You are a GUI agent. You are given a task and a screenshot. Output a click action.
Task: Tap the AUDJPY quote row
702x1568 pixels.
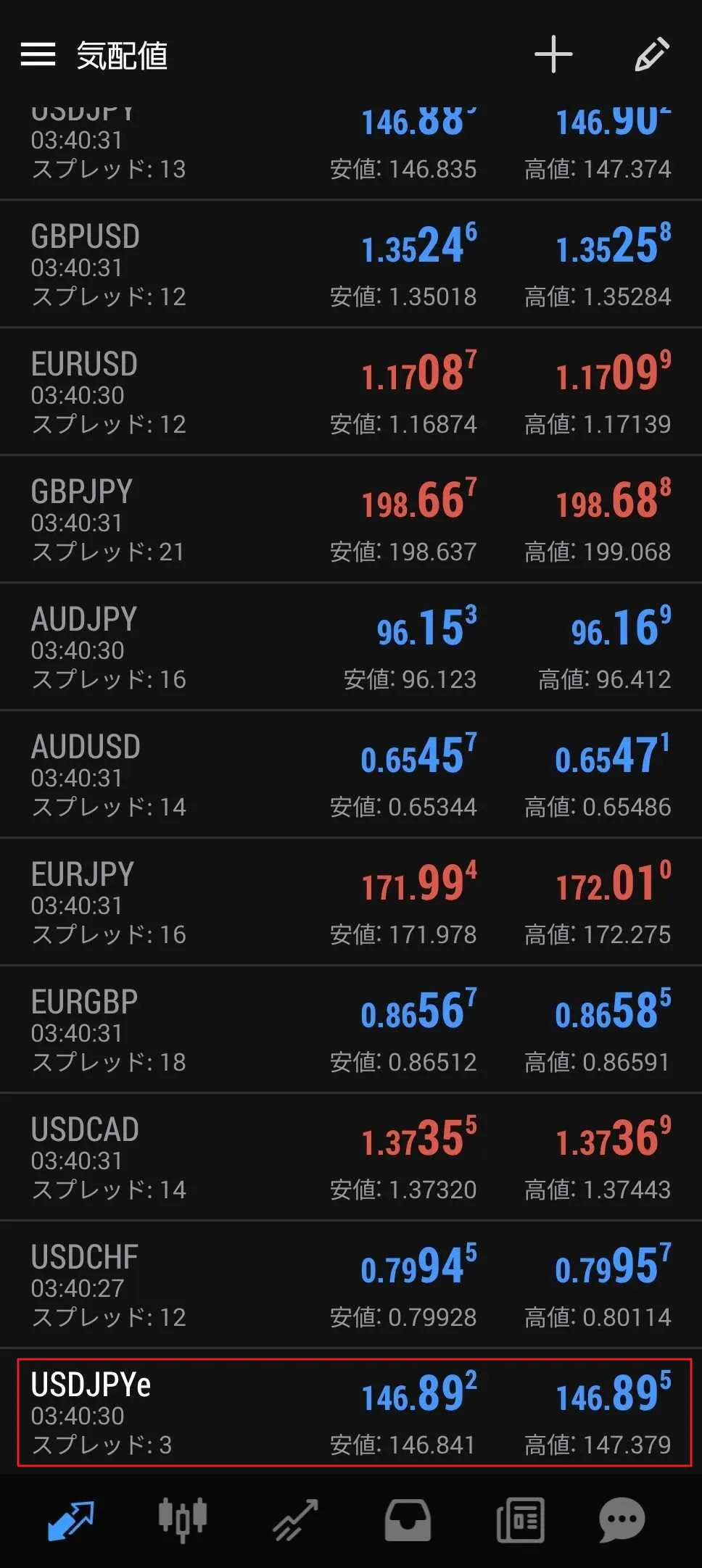351,647
